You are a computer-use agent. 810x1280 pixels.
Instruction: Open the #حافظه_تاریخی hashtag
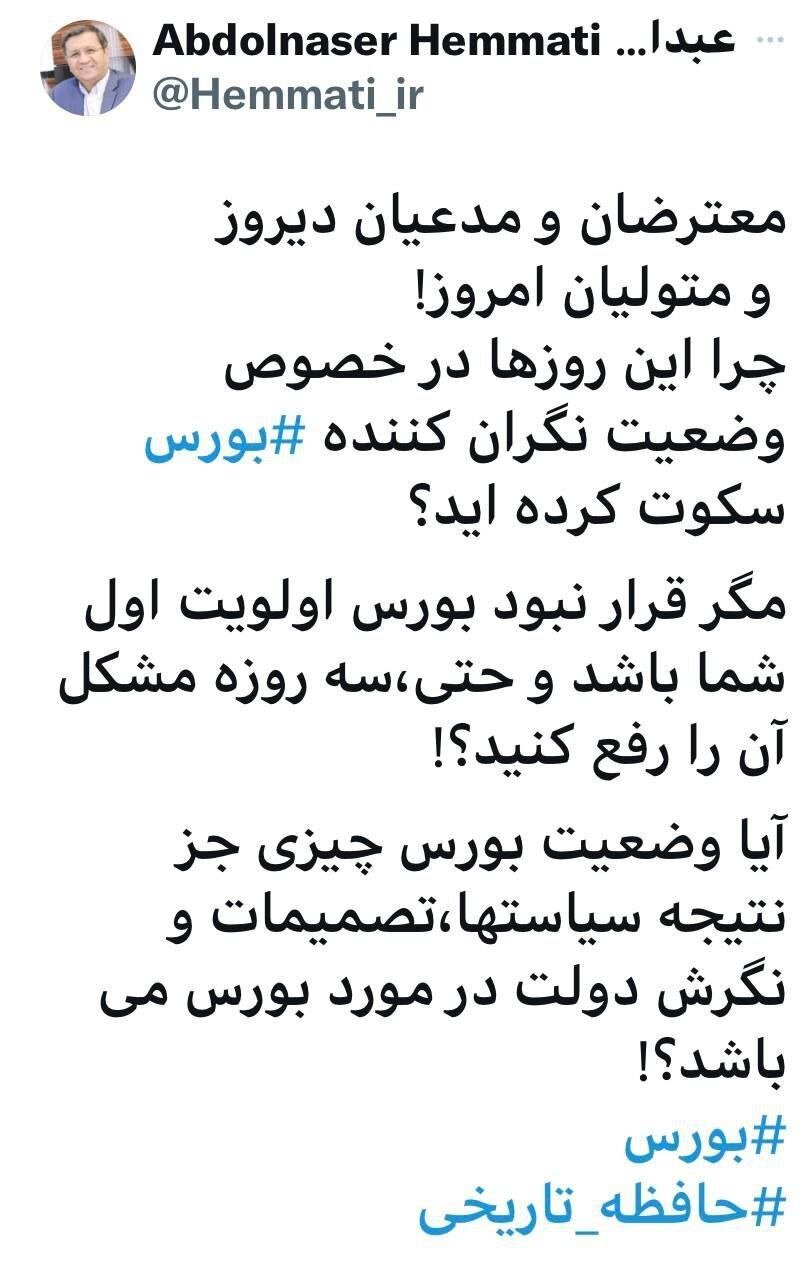pos(600,1211)
